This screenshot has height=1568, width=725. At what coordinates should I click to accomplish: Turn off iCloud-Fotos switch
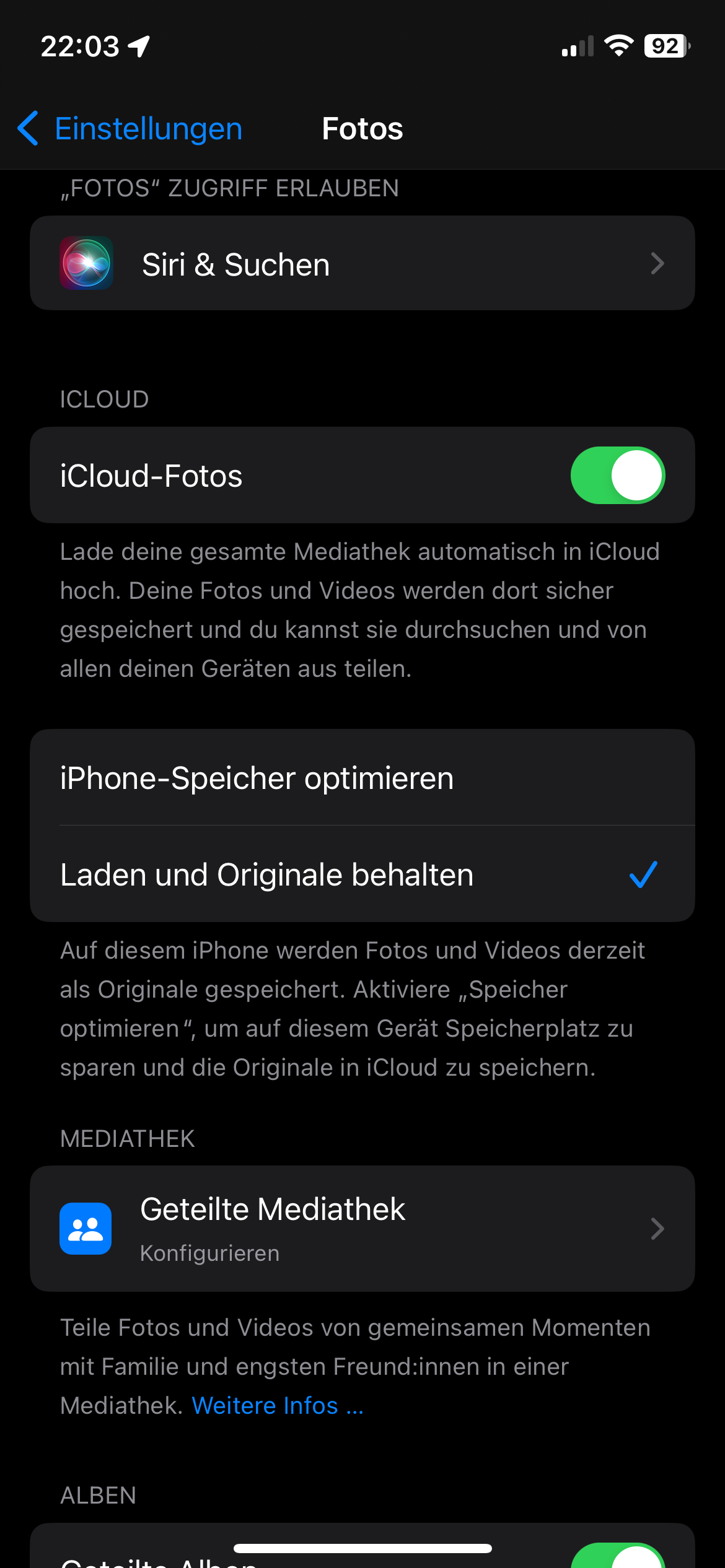click(617, 476)
